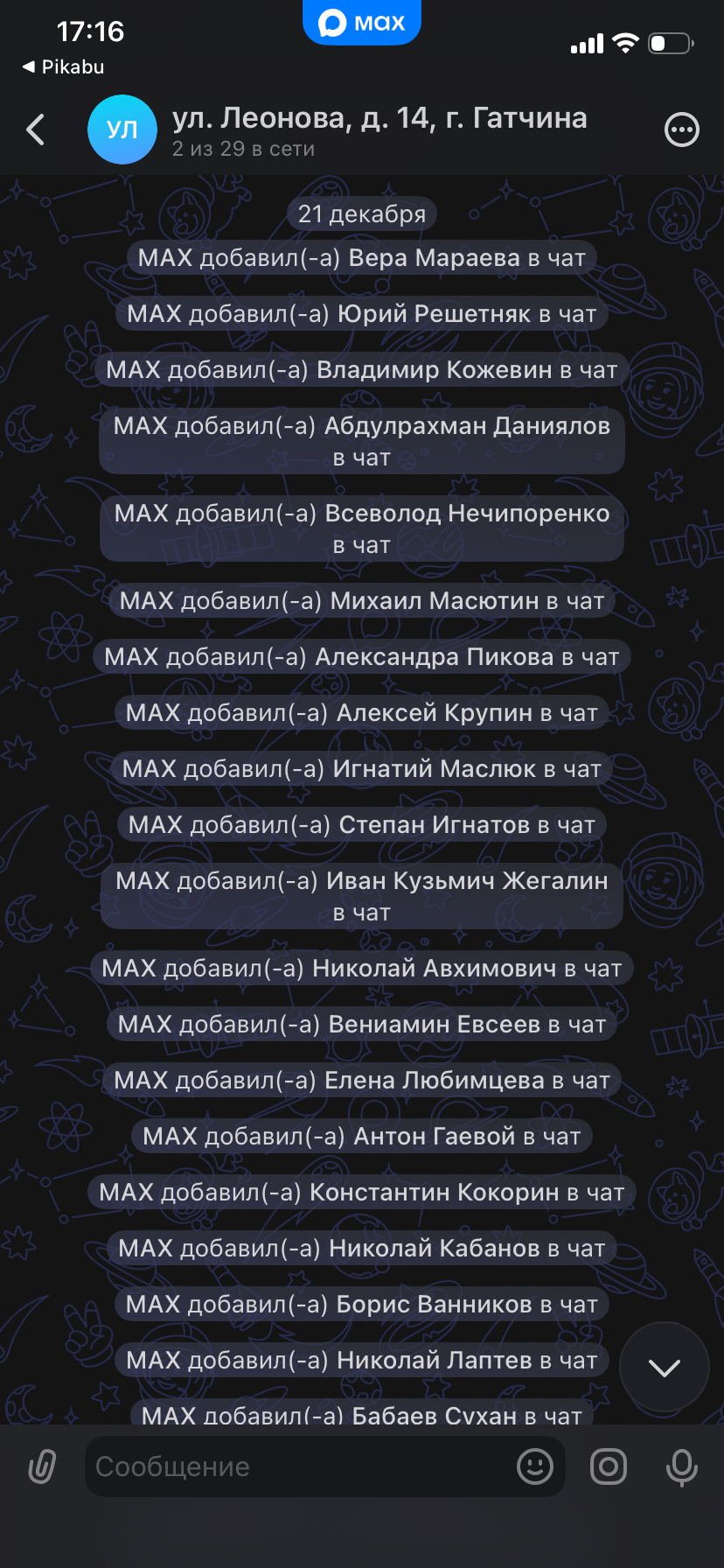The width and height of the screenshot is (724, 1568).
Task: Jump to the latest messages
Action: pyautogui.click(x=665, y=1367)
